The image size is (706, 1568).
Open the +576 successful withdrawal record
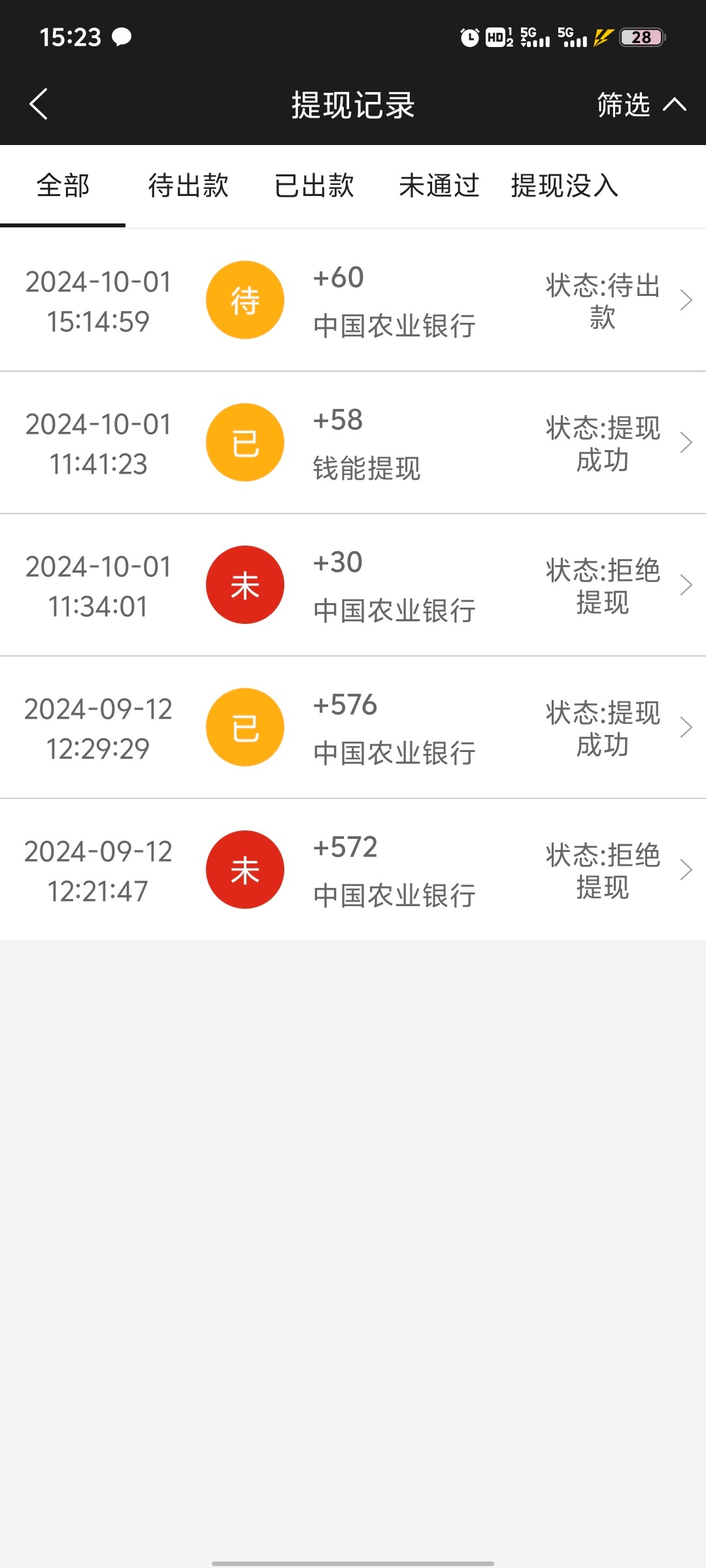tap(353, 728)
